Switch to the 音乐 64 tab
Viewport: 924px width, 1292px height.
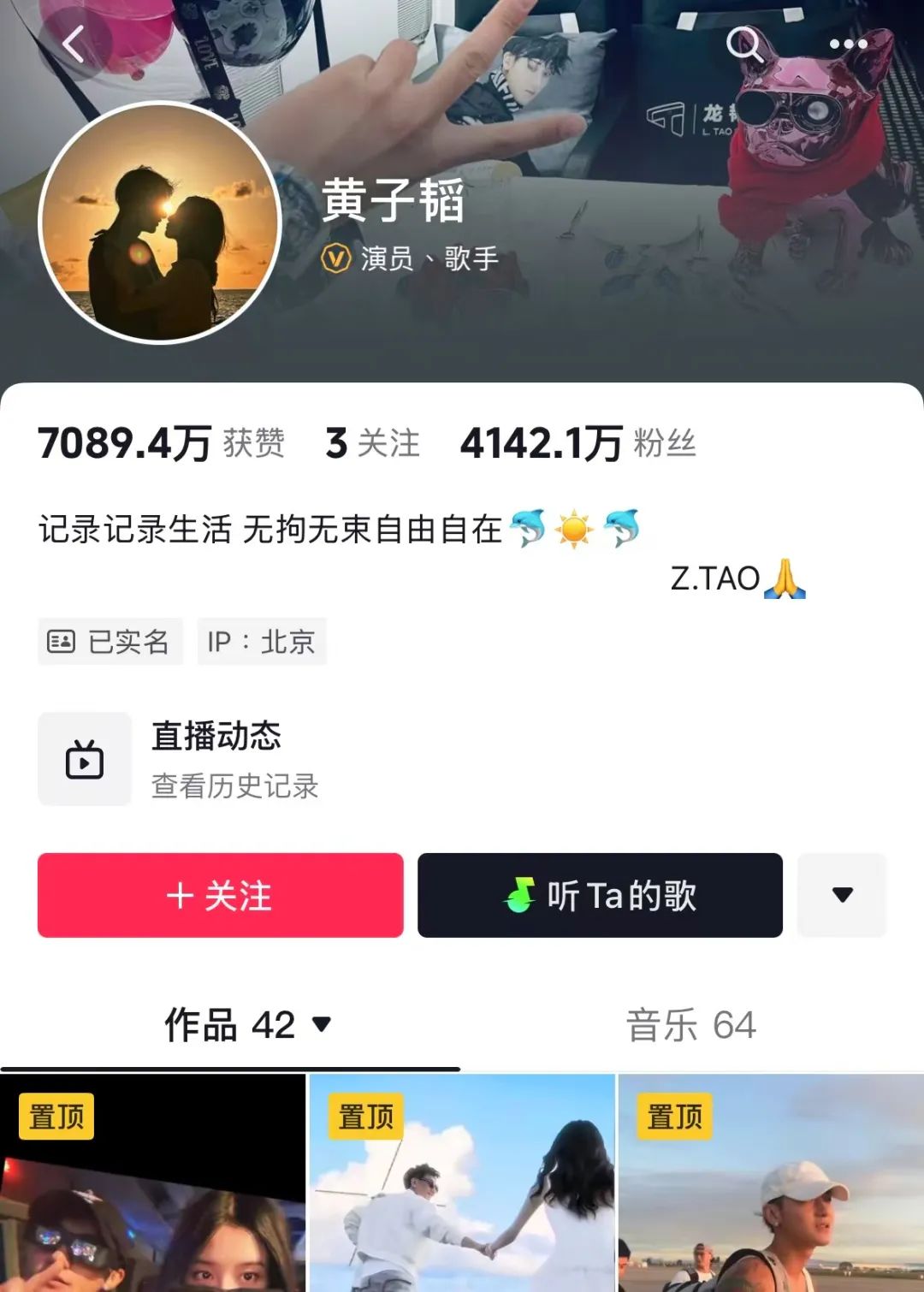(x=691, y=1025)
